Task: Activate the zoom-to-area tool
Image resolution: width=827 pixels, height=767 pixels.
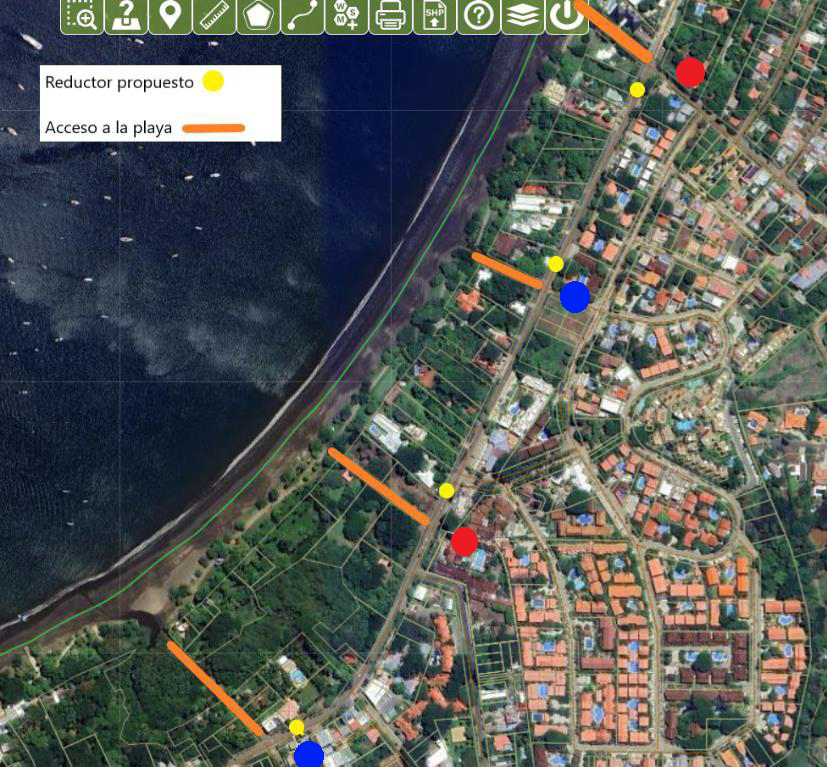Action: click(82, 15)
